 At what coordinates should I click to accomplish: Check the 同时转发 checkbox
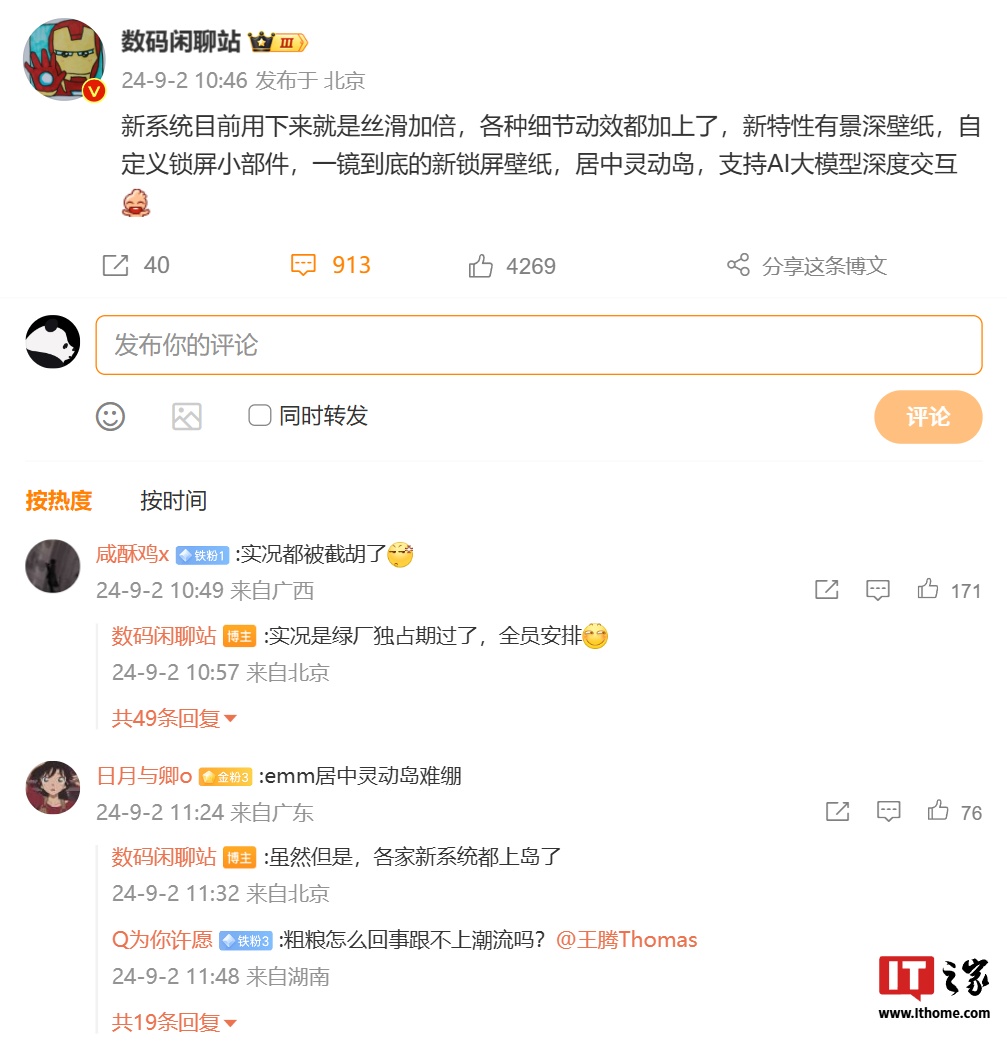[x=260, y=415]
